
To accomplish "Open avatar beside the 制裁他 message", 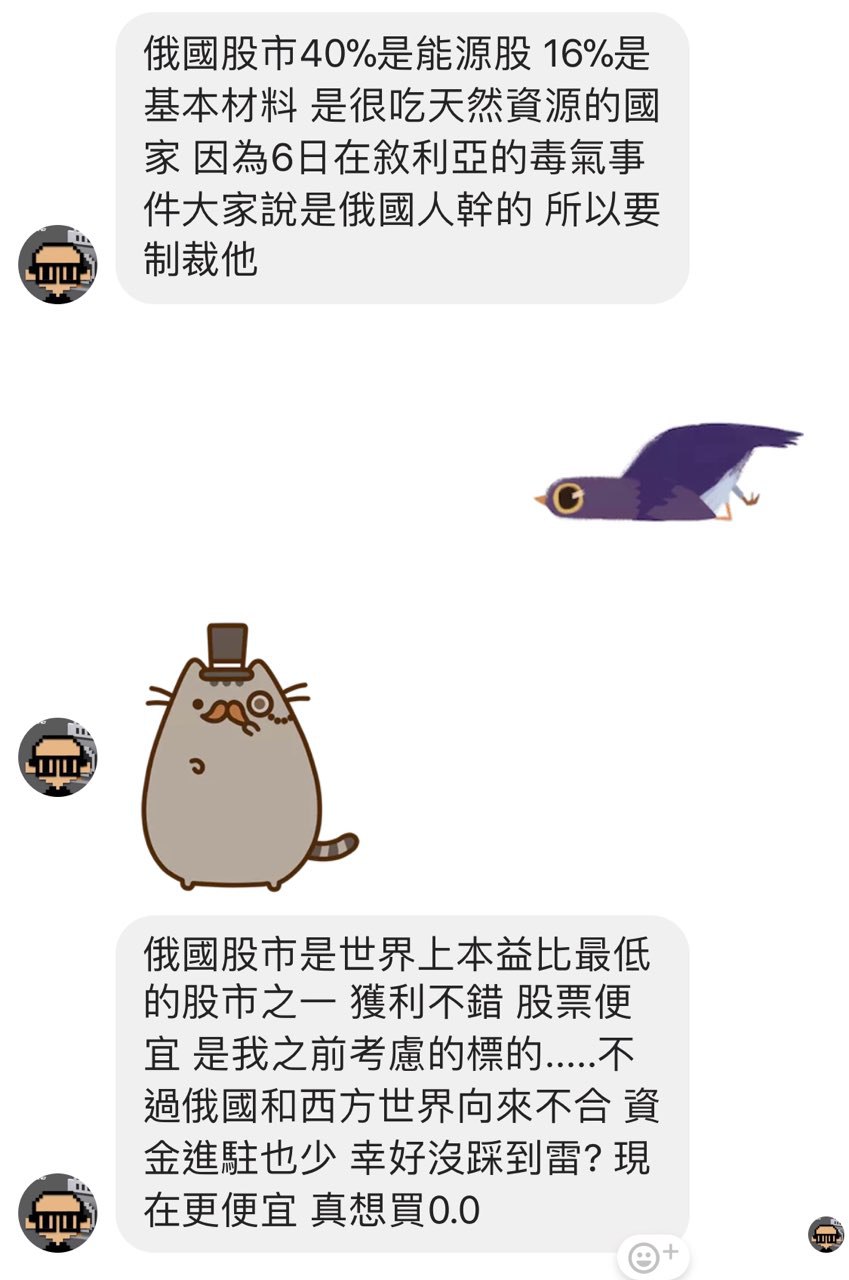I will pyautogui.click(x=58, y=265).
